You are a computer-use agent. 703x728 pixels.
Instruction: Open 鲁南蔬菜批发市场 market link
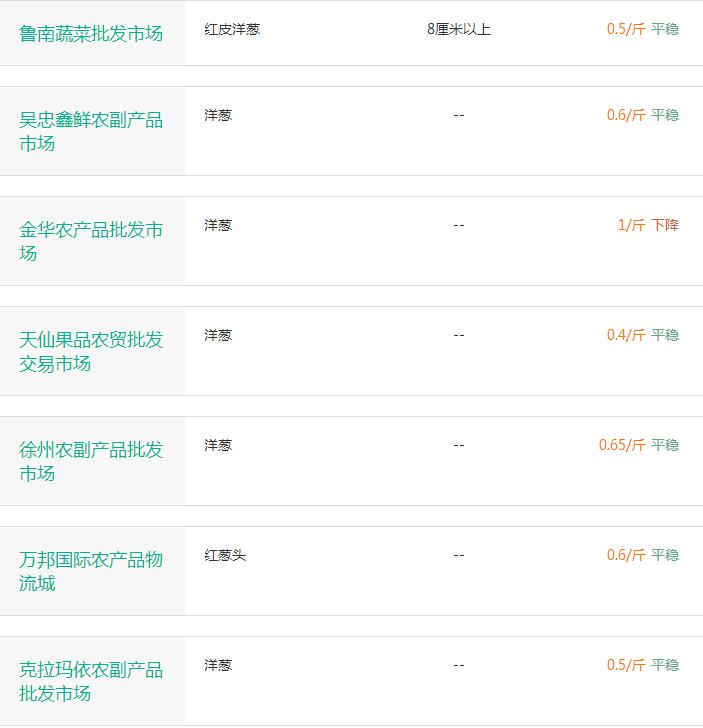[x=91, y=33]
